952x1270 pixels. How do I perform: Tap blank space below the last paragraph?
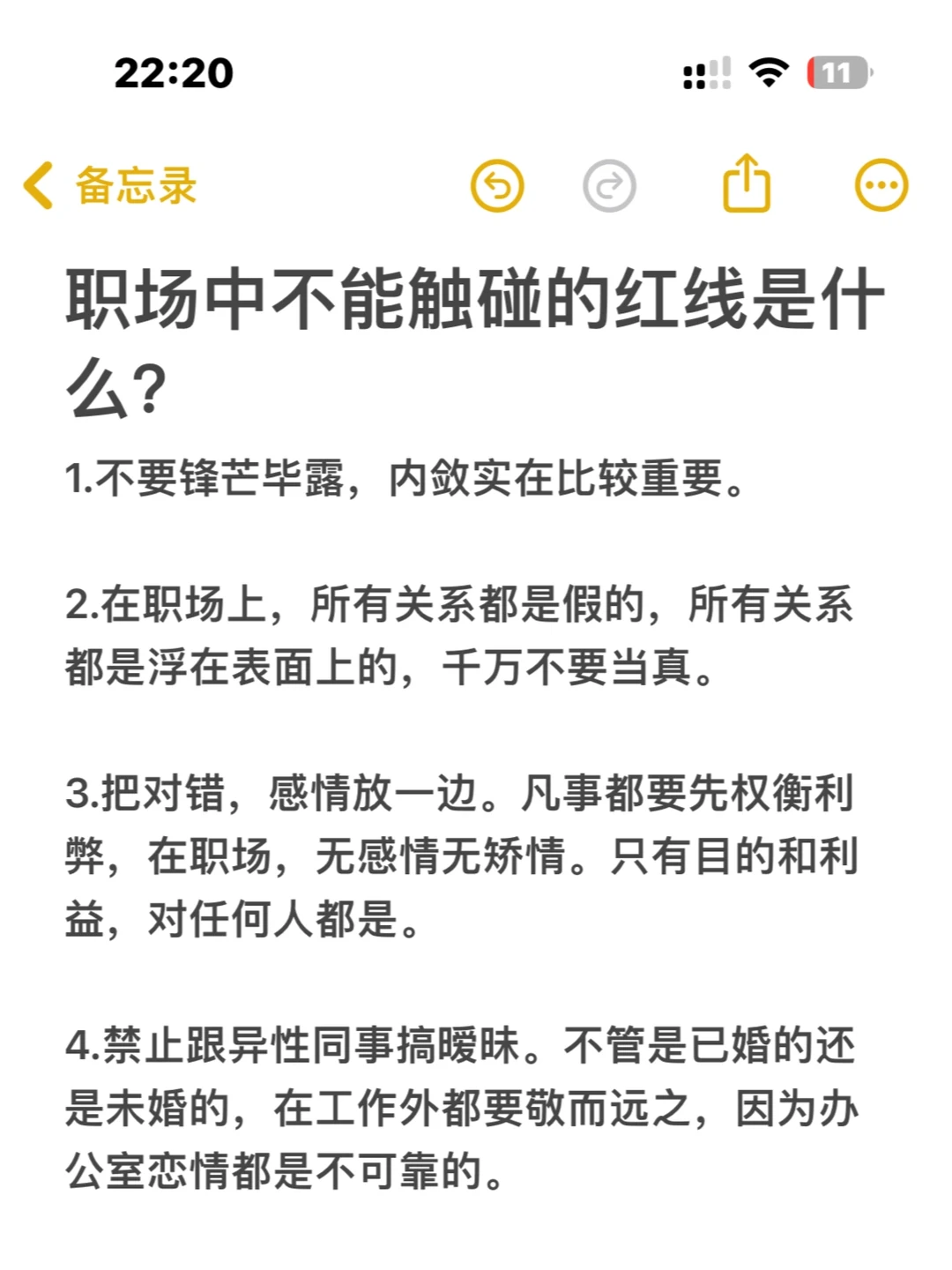(x=476, y=1235)
